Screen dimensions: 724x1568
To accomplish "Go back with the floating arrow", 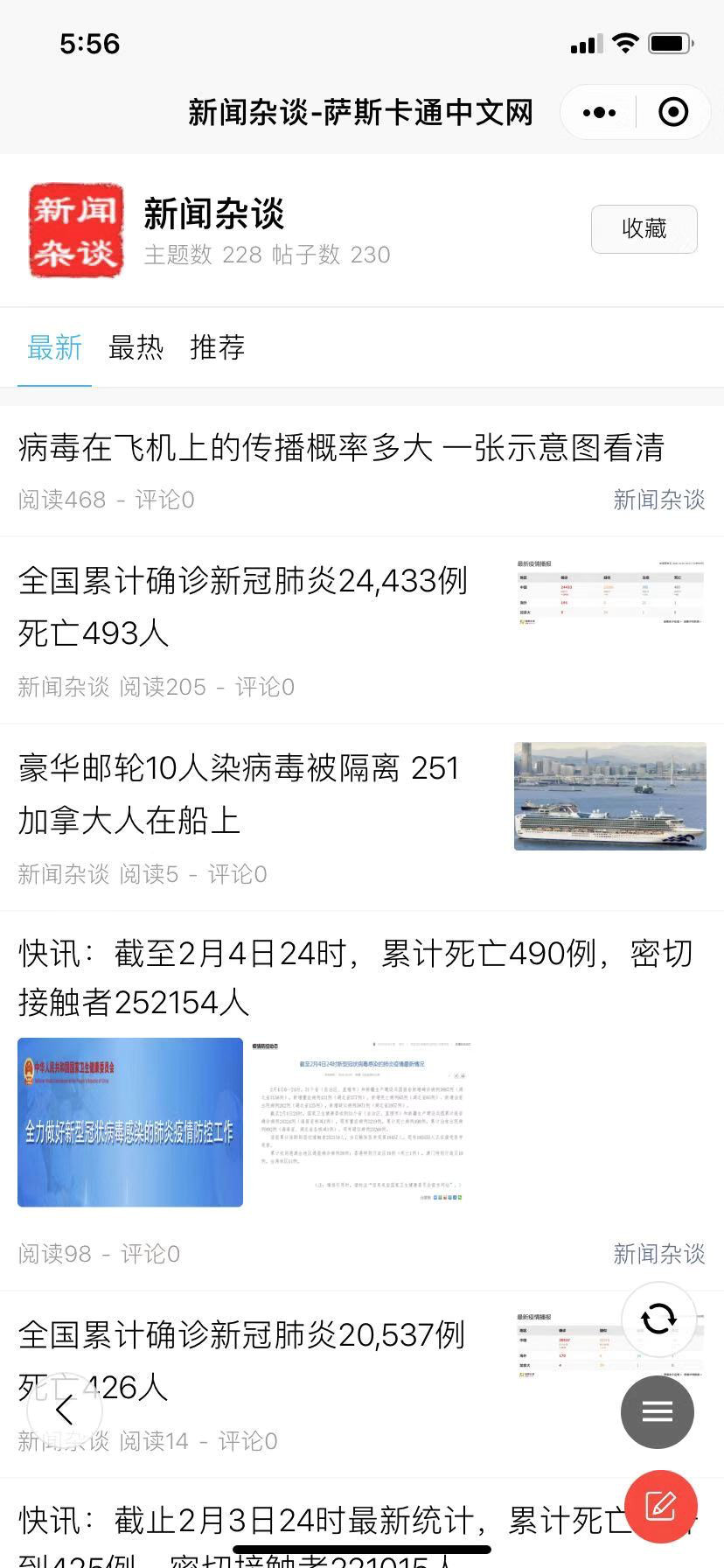I will point(65,1410).
